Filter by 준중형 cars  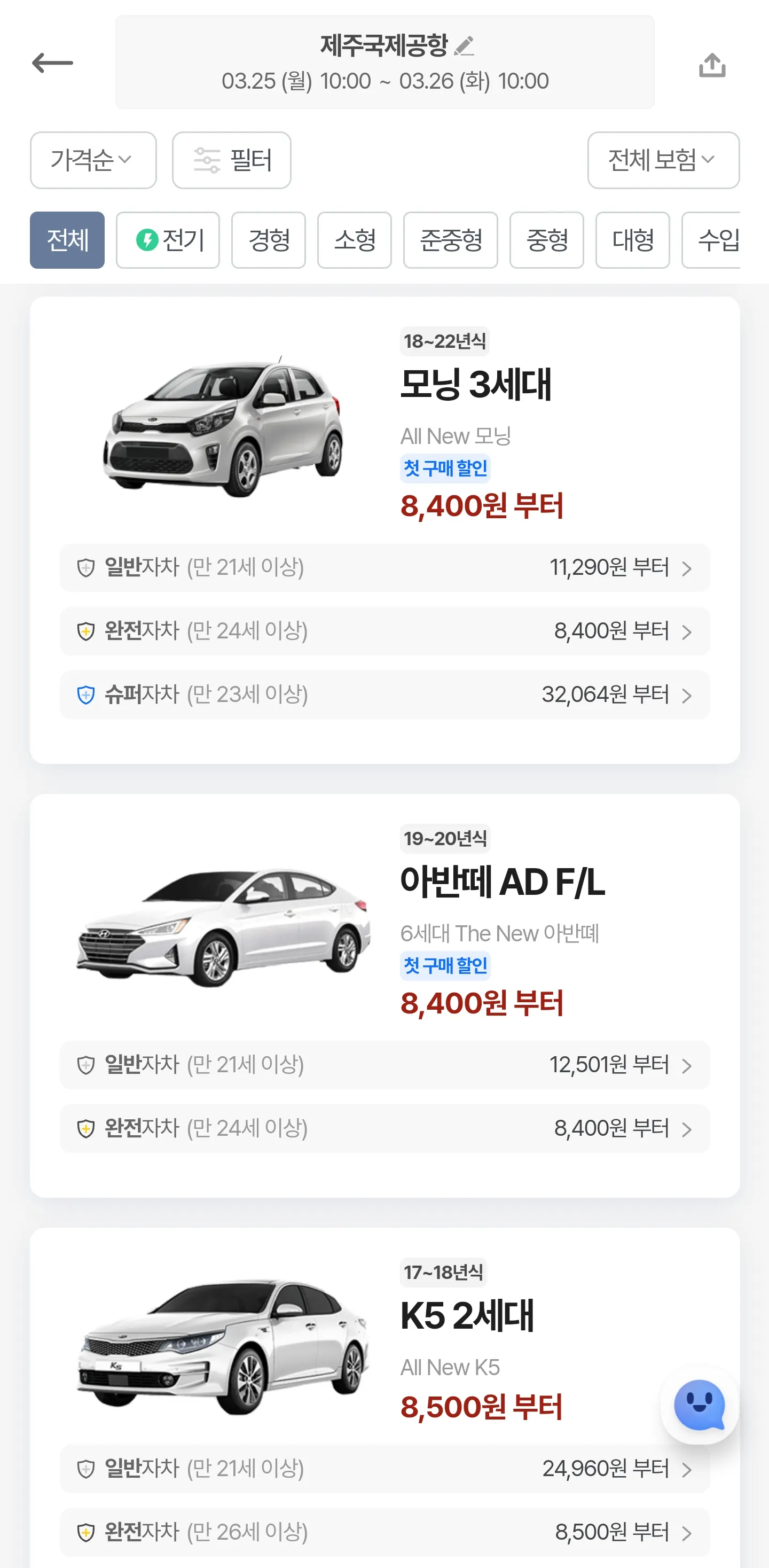450,240
